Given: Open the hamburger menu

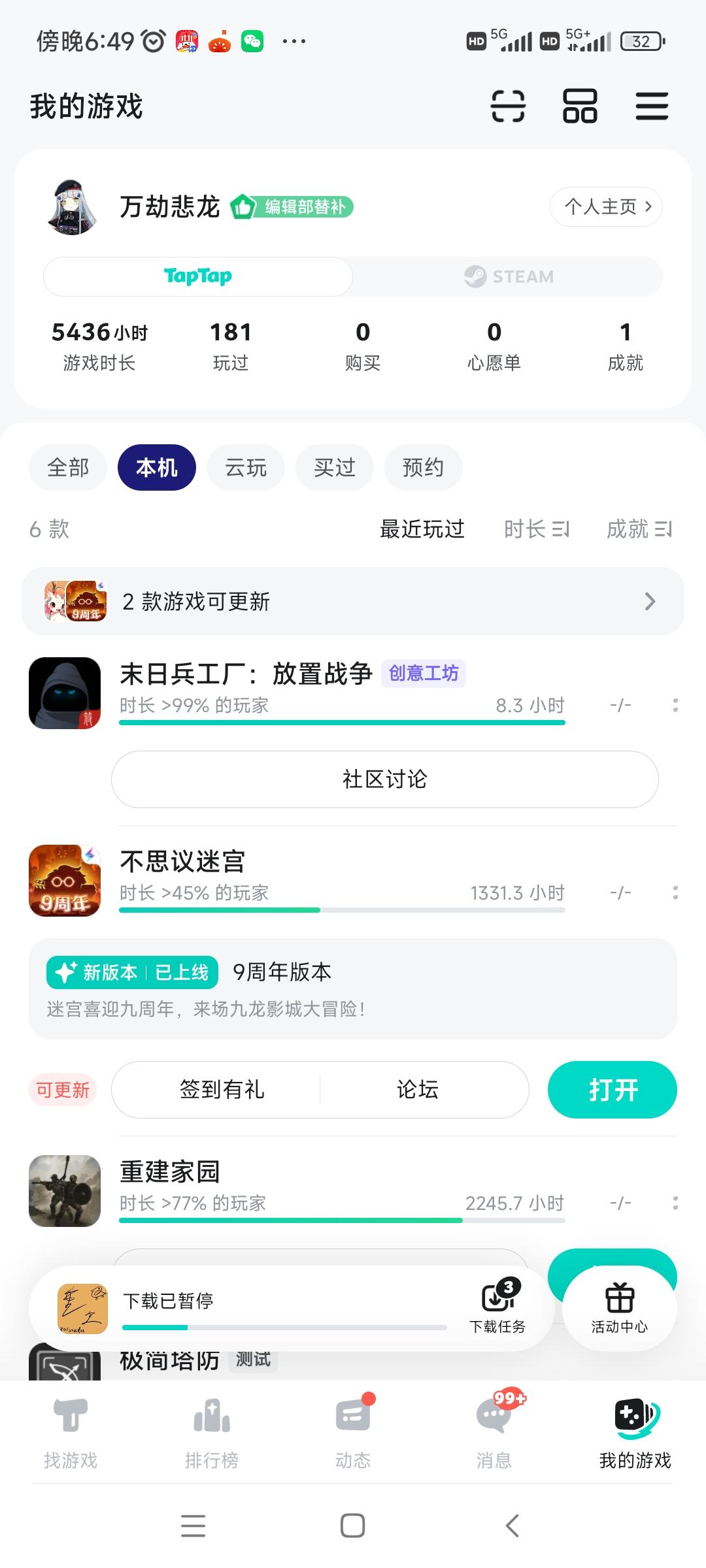Looking at the screenshot, I should pyautogui.click(x=652, y=106).
